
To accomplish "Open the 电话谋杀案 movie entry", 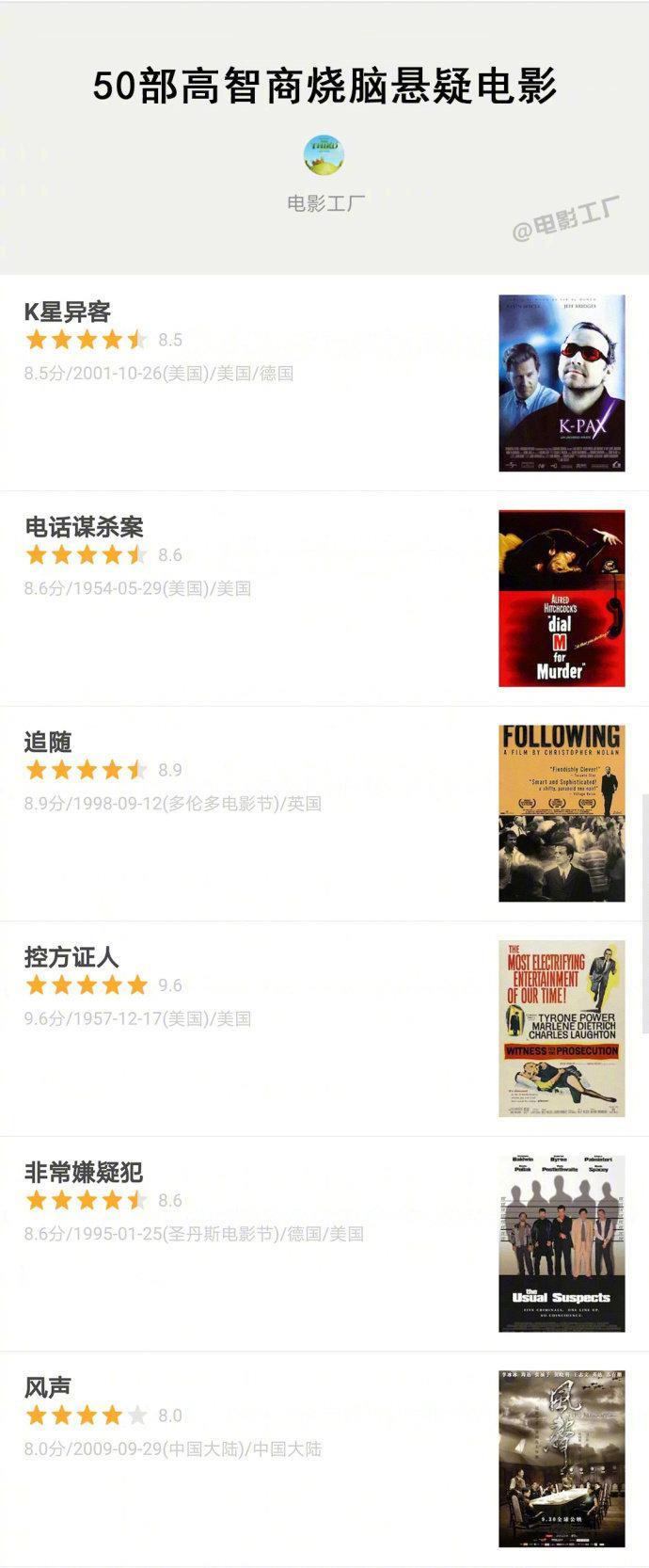I will 84,527.
